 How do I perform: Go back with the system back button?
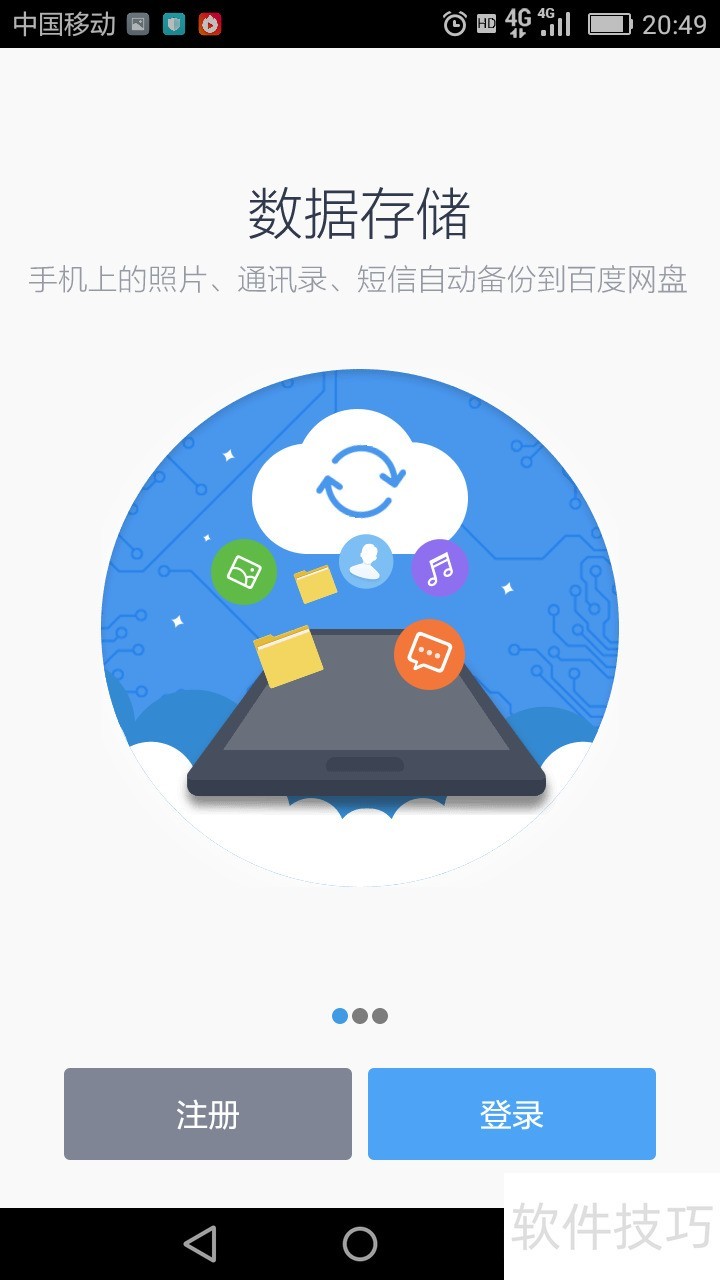(x=200, y=1244)
